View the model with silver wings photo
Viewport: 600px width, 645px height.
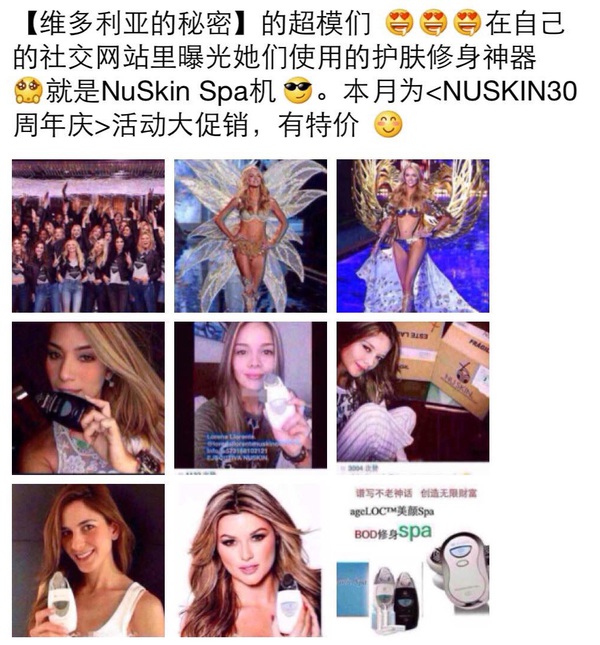250,236
